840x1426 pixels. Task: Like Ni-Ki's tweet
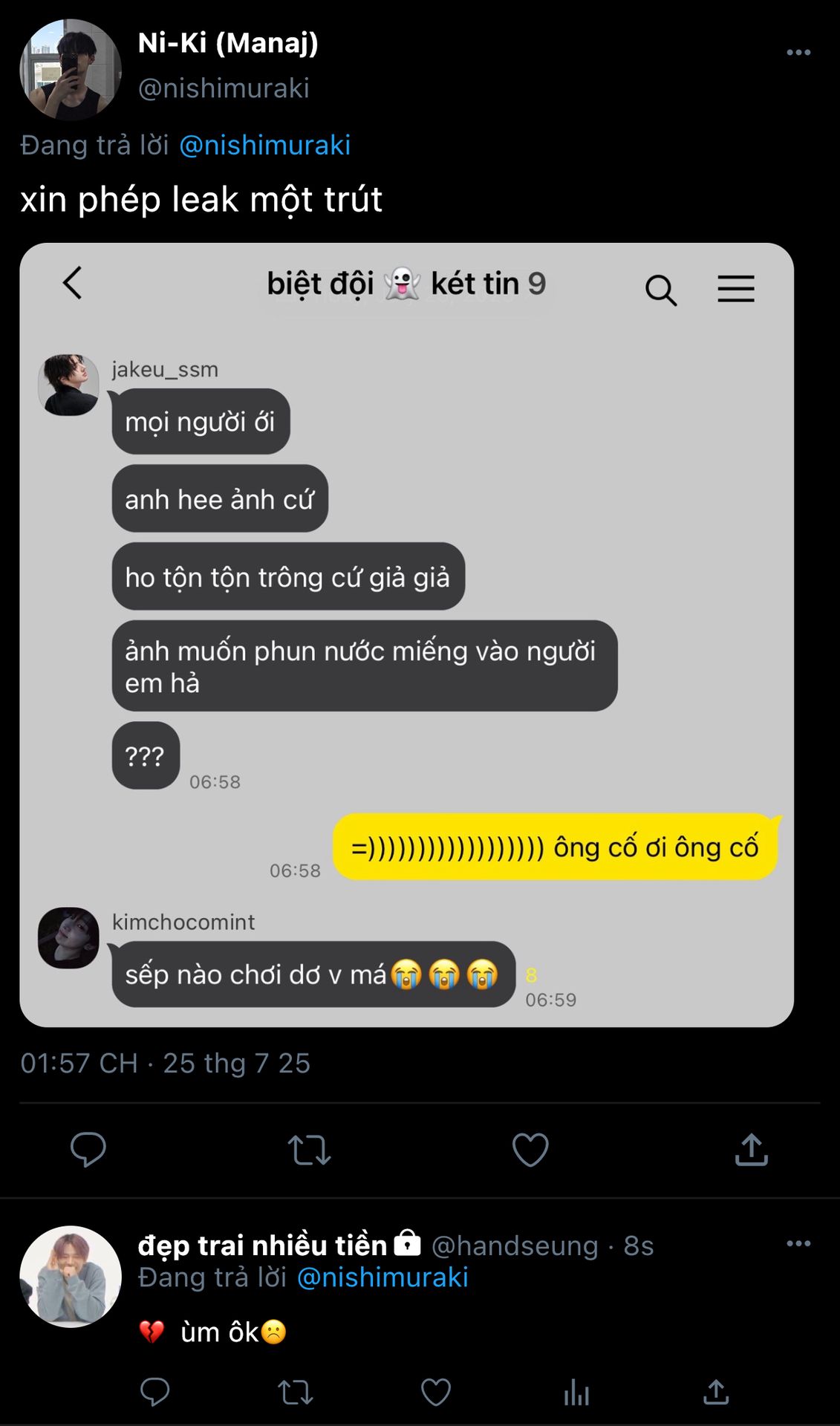click(530, 1150)
